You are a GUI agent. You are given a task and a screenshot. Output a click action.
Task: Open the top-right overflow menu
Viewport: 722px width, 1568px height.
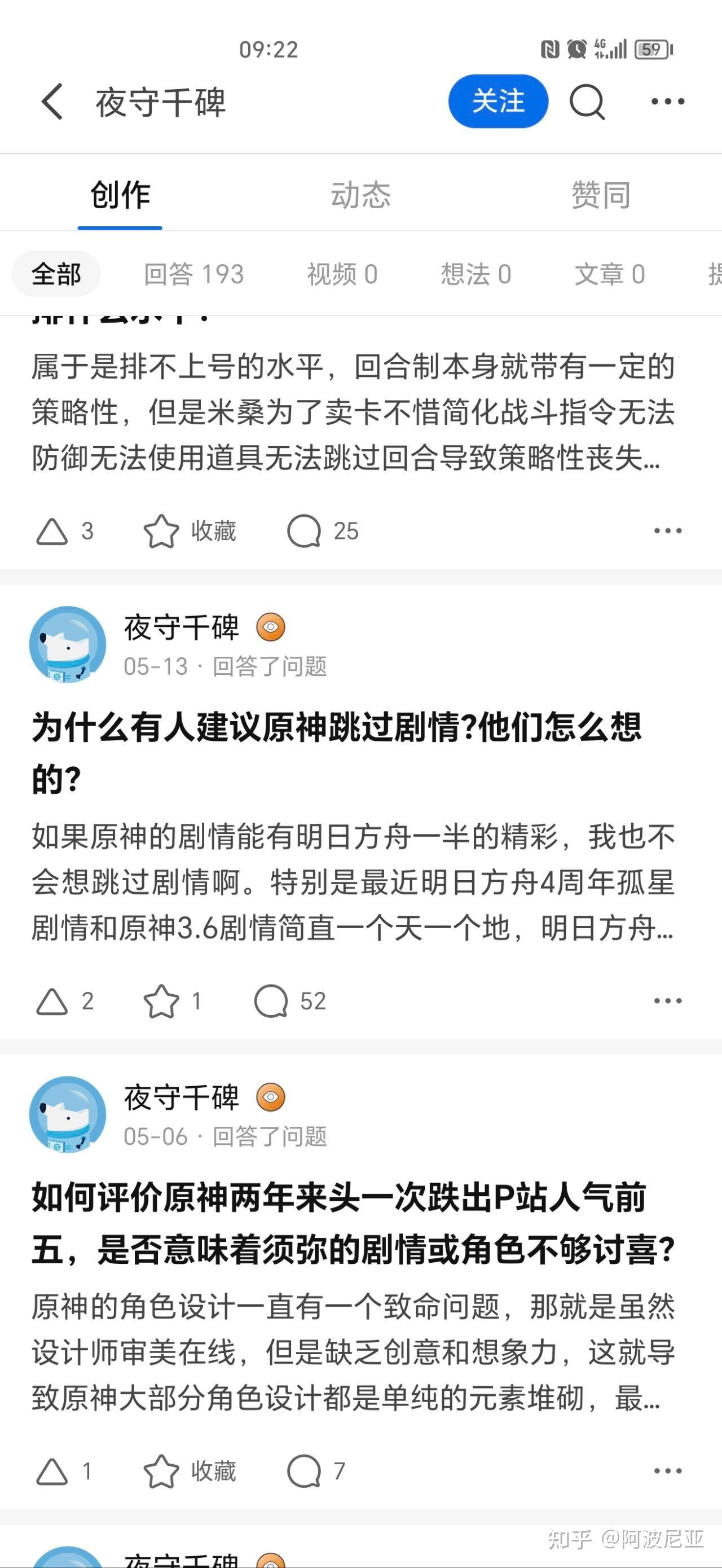[x=667, y=102]
